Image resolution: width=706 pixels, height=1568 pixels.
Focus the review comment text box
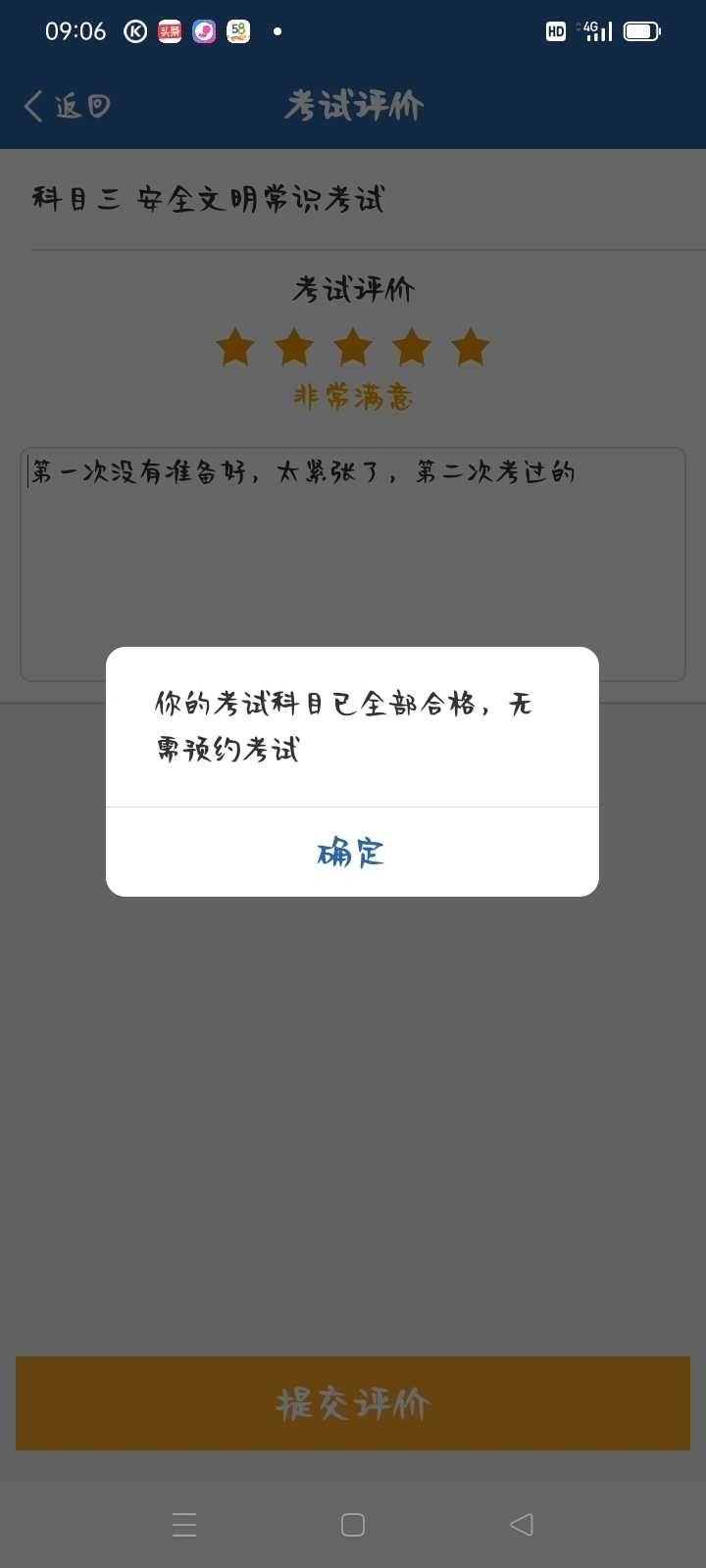353,564
